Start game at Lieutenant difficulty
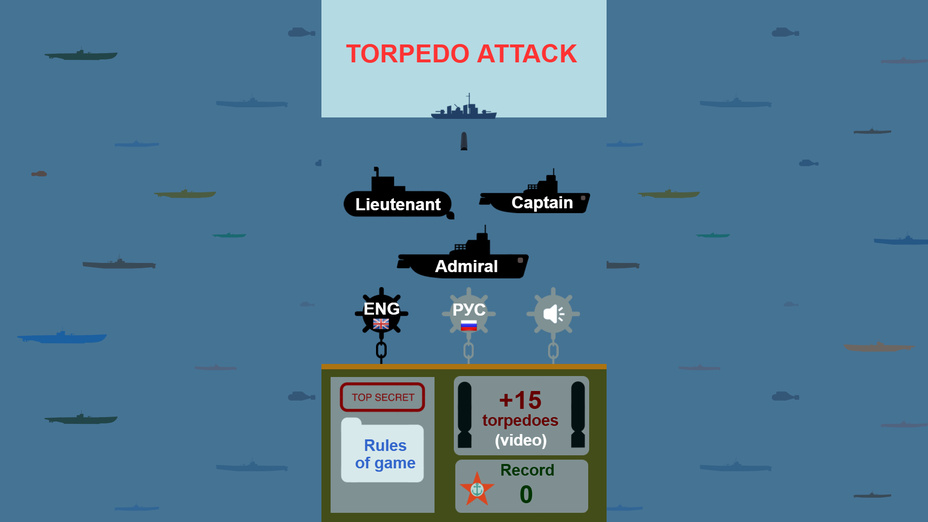This screenshot has width=928, height=522. click(397, 203)
